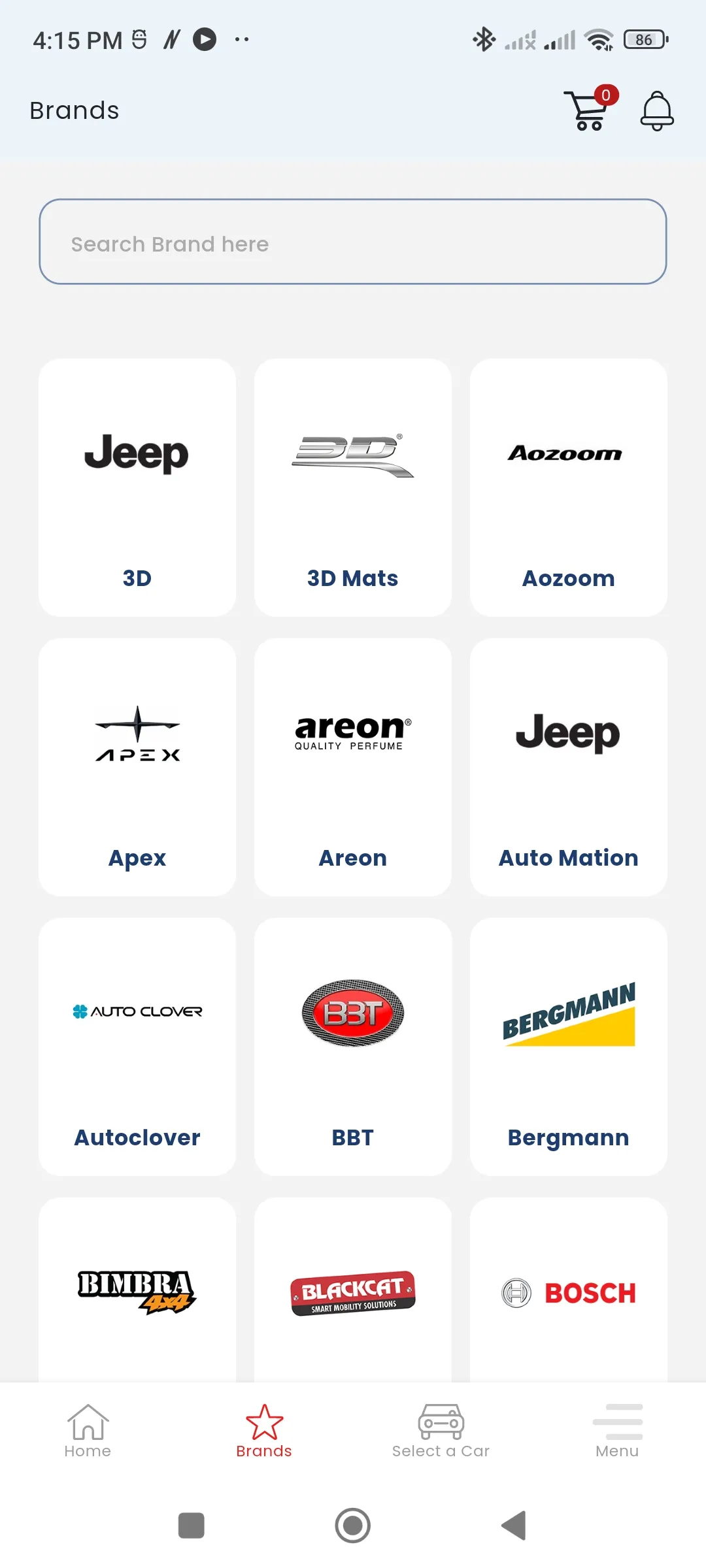The height and width of the screenshot is (1568, 706).
Task: Open the Menu tab
Action: pyautogui.click(x=617, y=1431)
